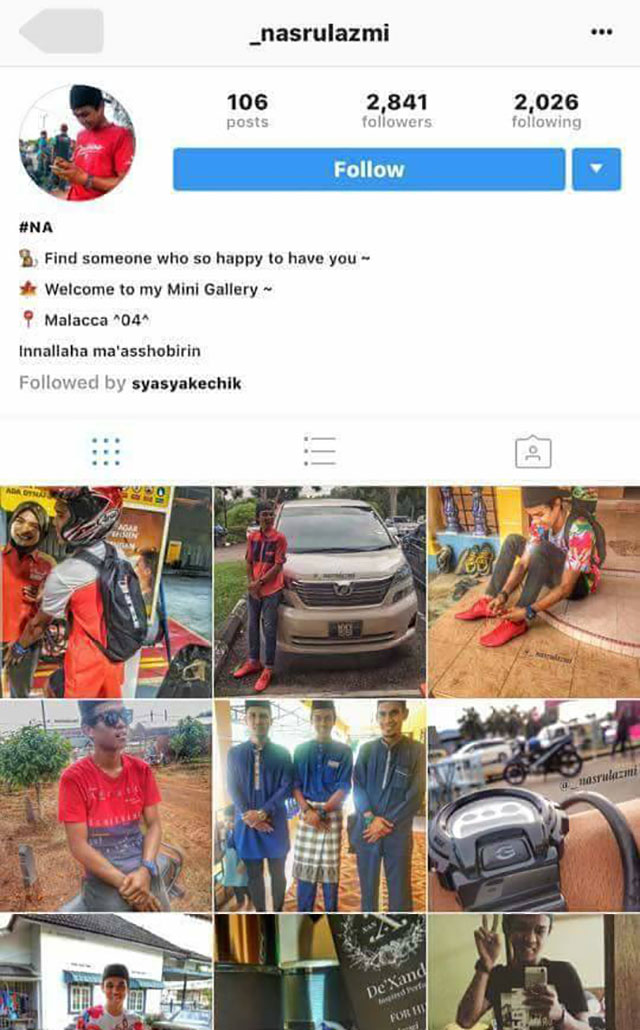View the list of 2,841 followers
This screenshot has width=640, height=1030.
click(396, 110)
